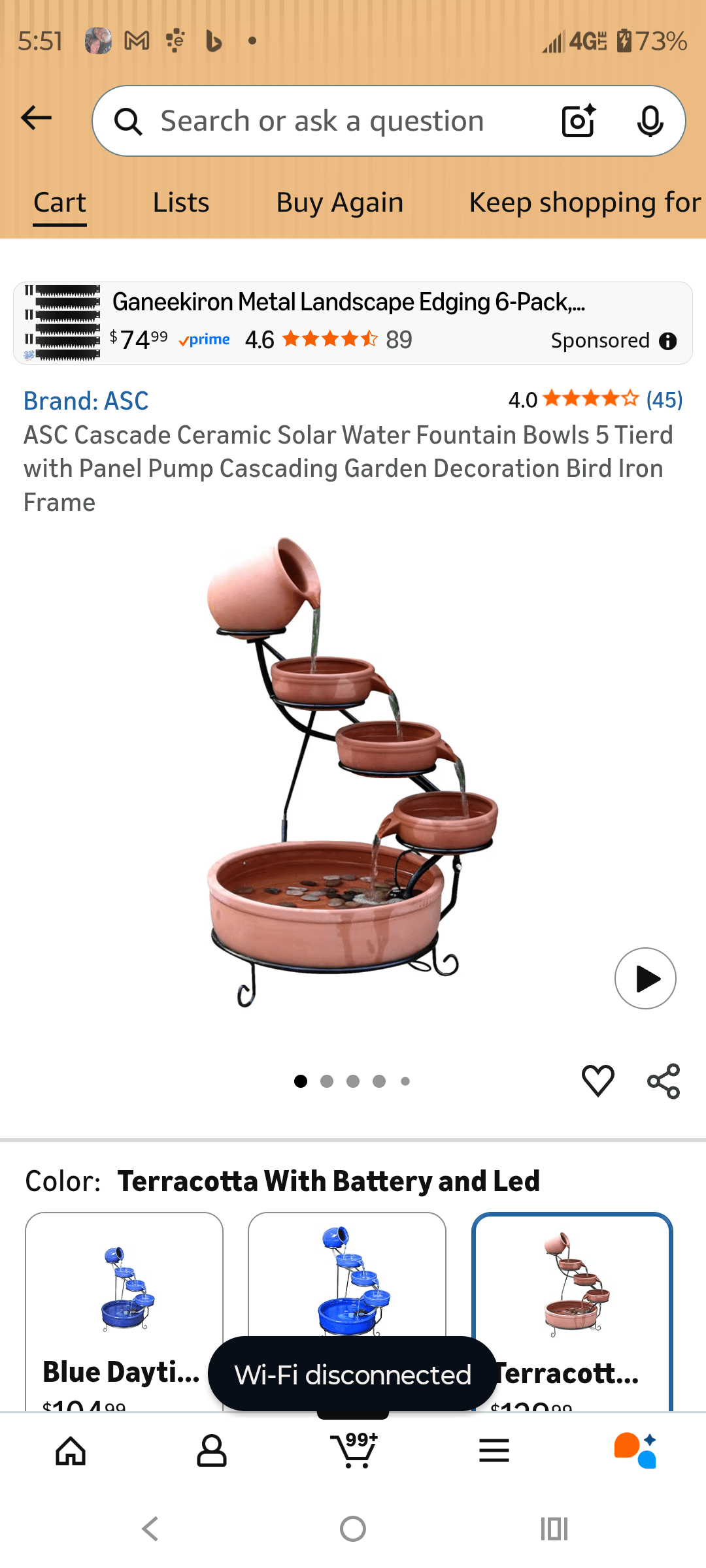The image size is (706, 1568).
Task: Open the cart from bottom navigation
Action: 354,1451
